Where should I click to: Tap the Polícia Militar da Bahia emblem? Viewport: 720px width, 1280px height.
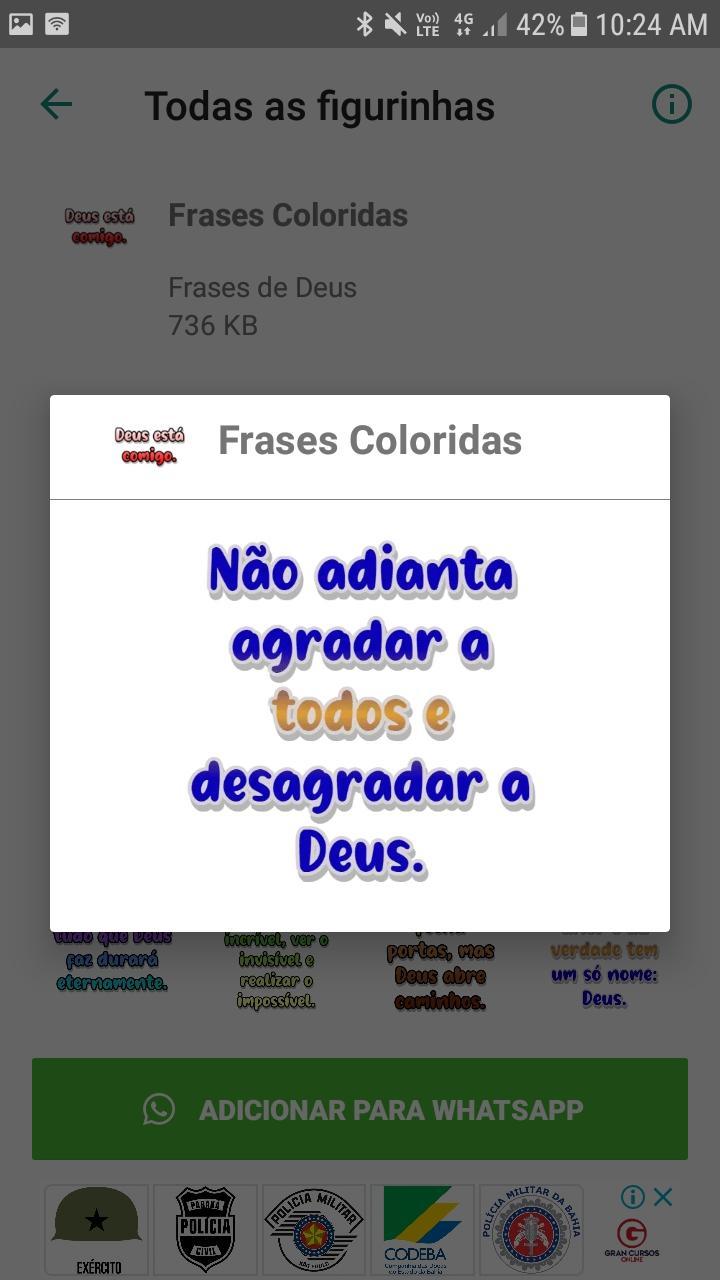[x=528, y=1229]
